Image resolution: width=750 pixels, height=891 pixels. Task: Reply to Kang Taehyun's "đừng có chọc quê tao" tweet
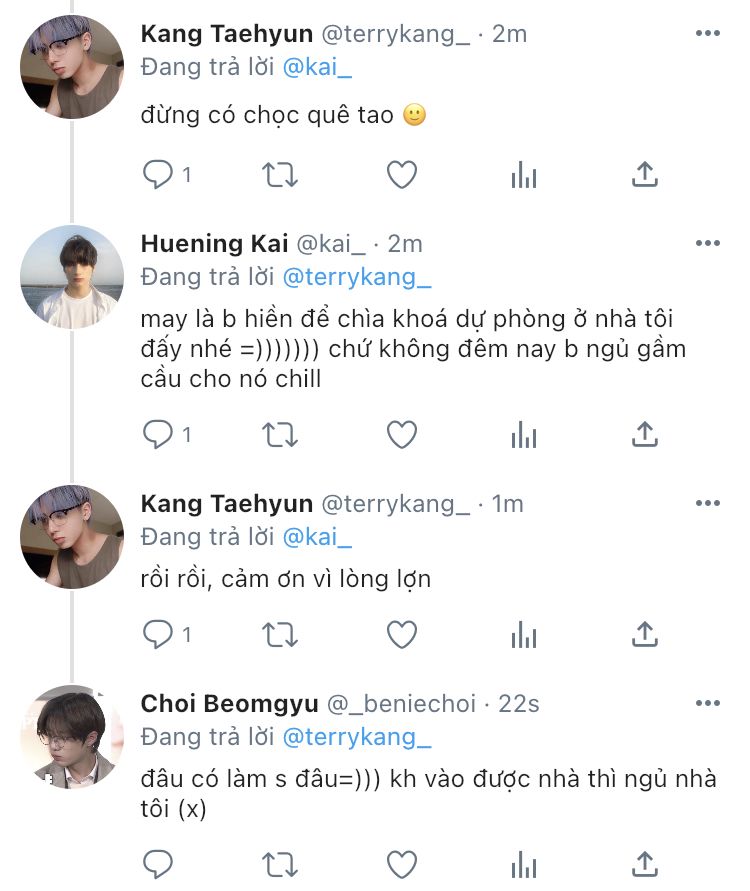click(x=157, y=174)
